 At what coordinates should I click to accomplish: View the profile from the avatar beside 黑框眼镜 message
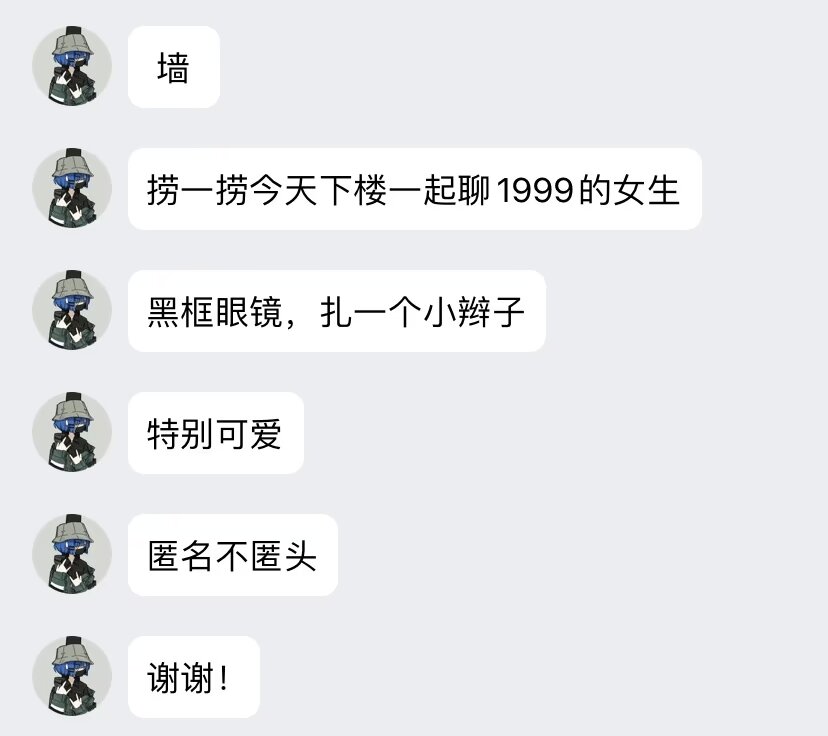click(x=72, y=310)
